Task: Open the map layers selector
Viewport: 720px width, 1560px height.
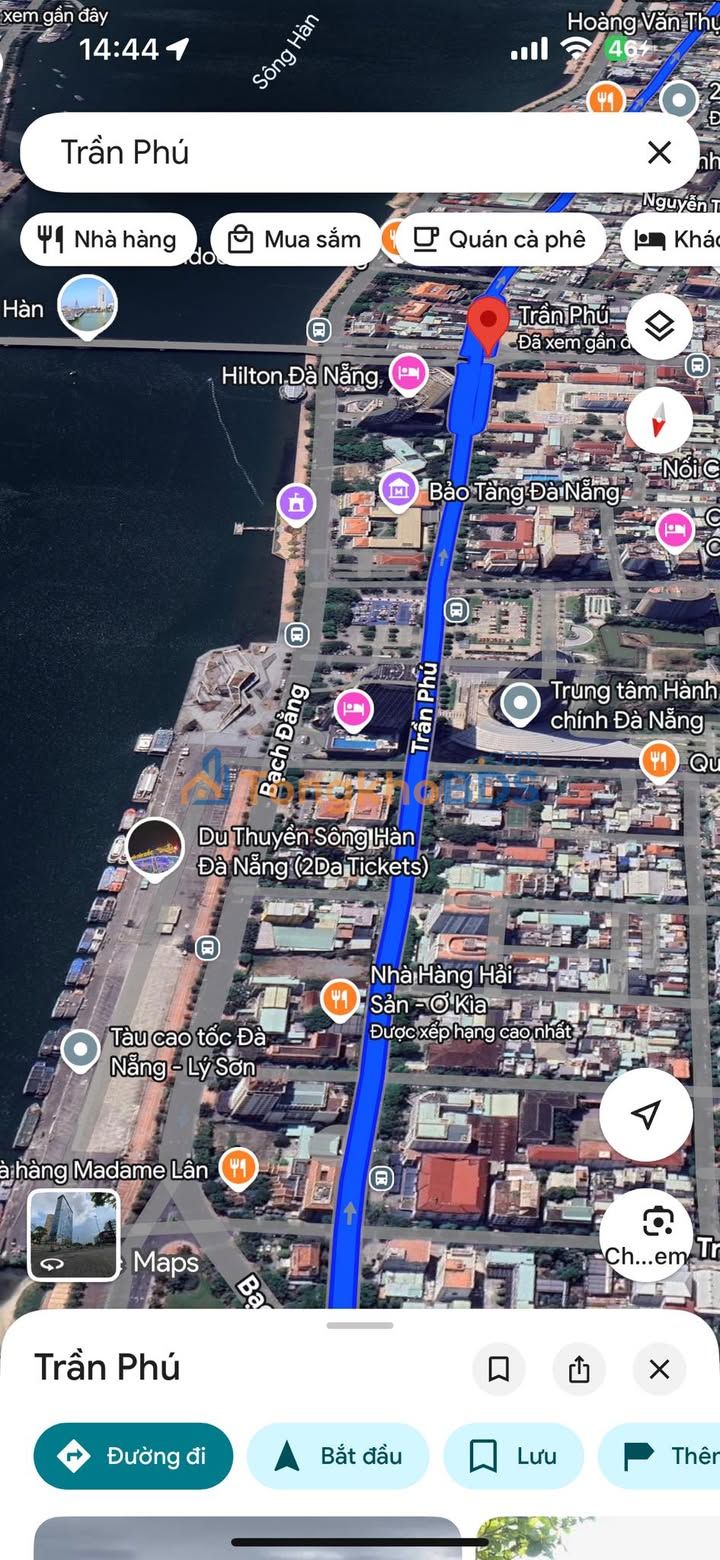Action: (659, 327)
